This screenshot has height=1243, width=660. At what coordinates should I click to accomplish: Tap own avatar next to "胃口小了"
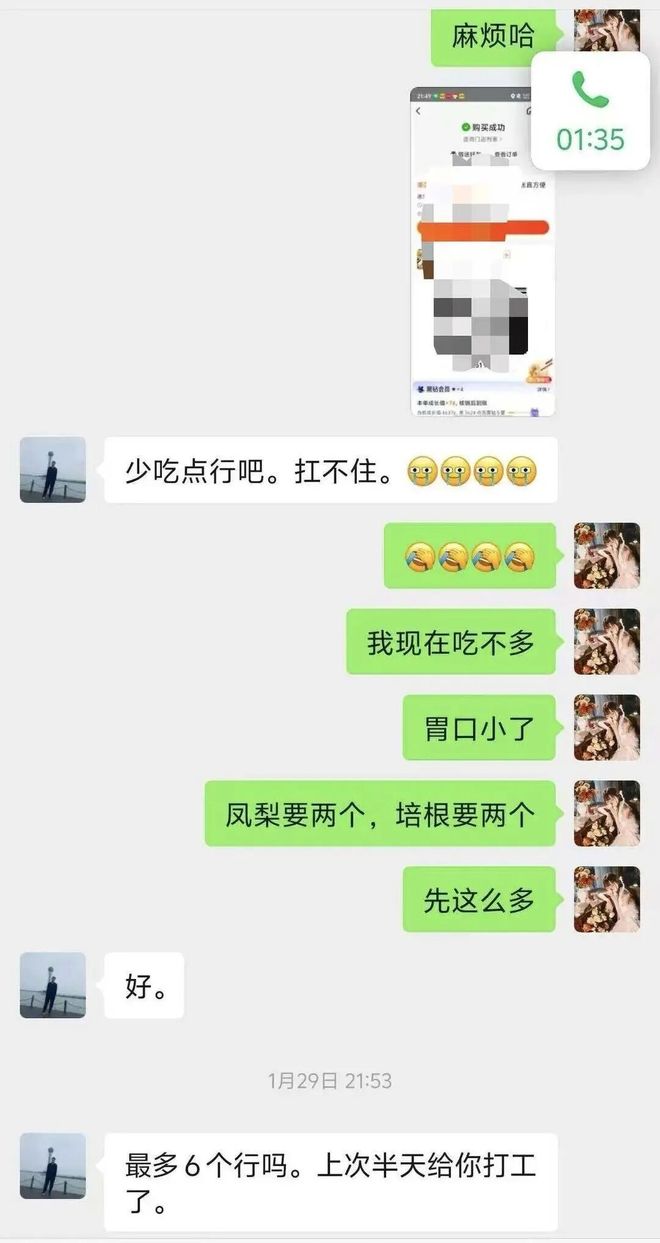point(606,727)
